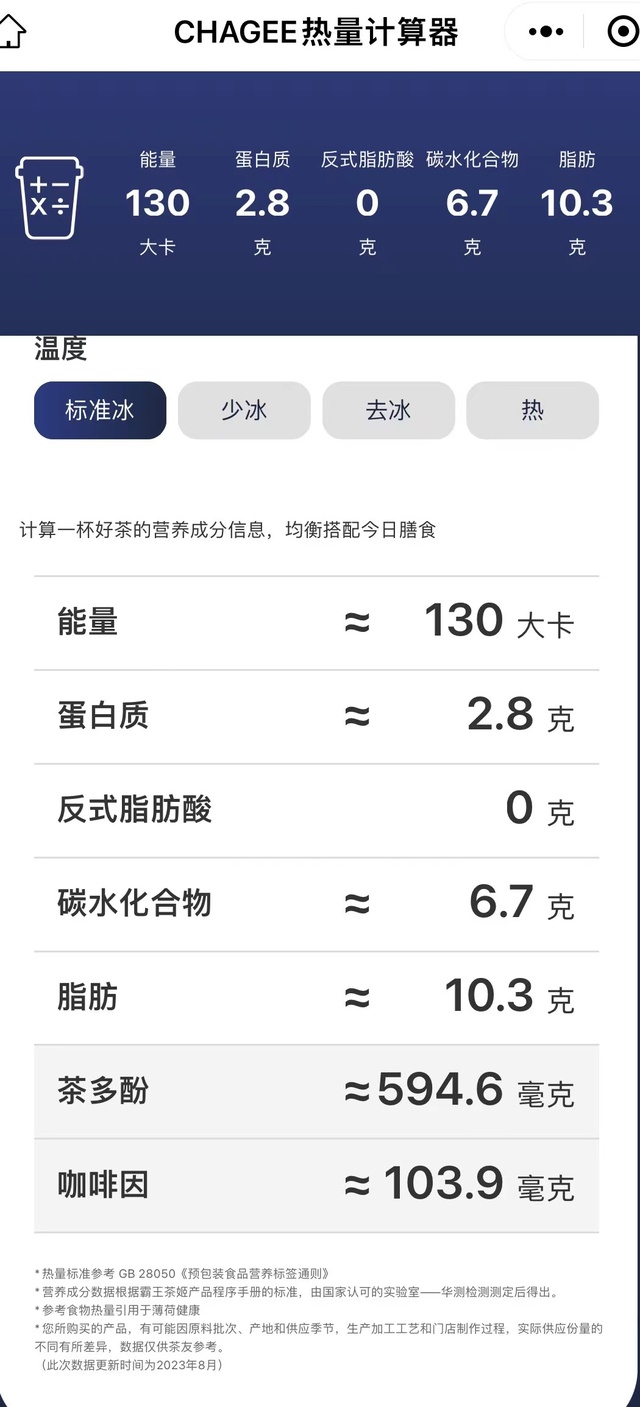640x1407 pixels.
Task: Go to the mini program home
Action: pos(10,32)
